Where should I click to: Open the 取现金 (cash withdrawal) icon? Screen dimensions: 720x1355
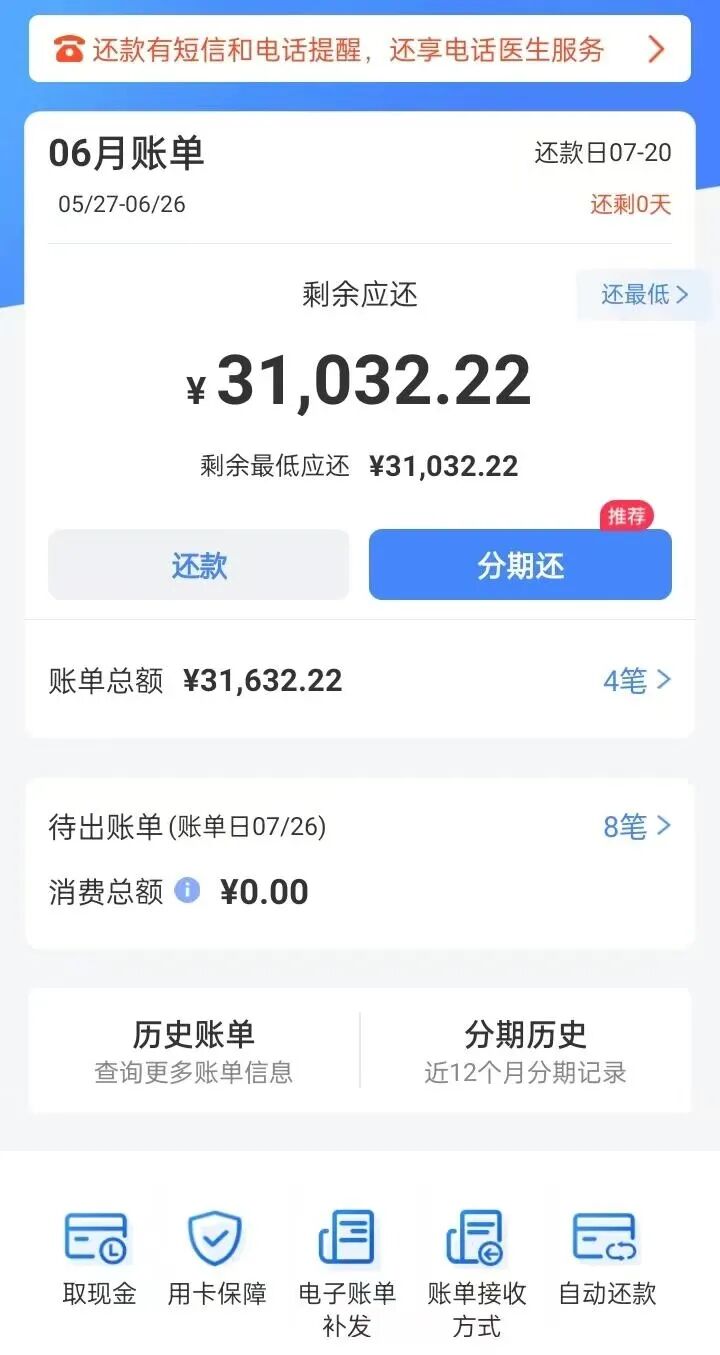pos(97,1237)
